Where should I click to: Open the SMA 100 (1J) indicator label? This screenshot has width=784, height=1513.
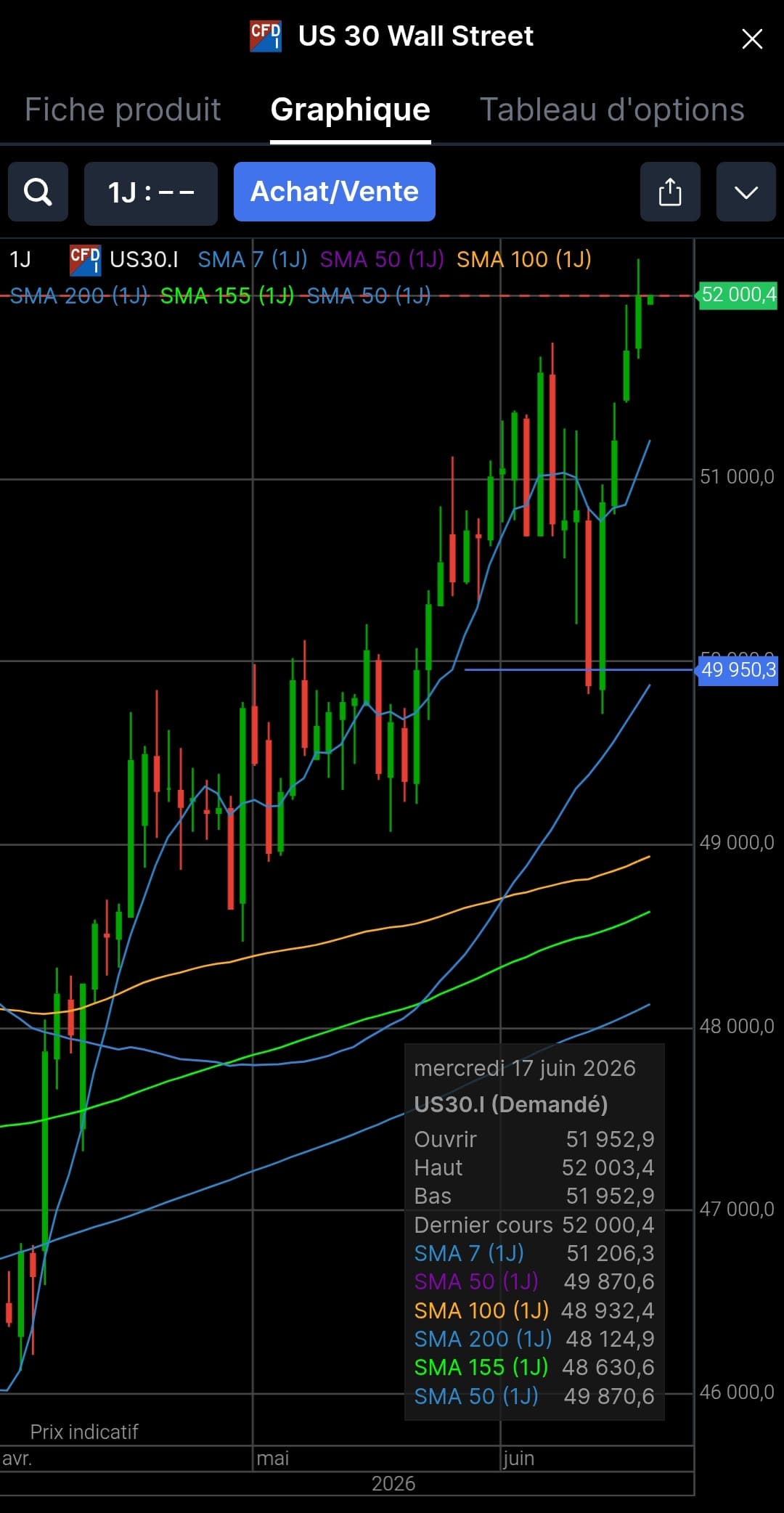[524, 259]
